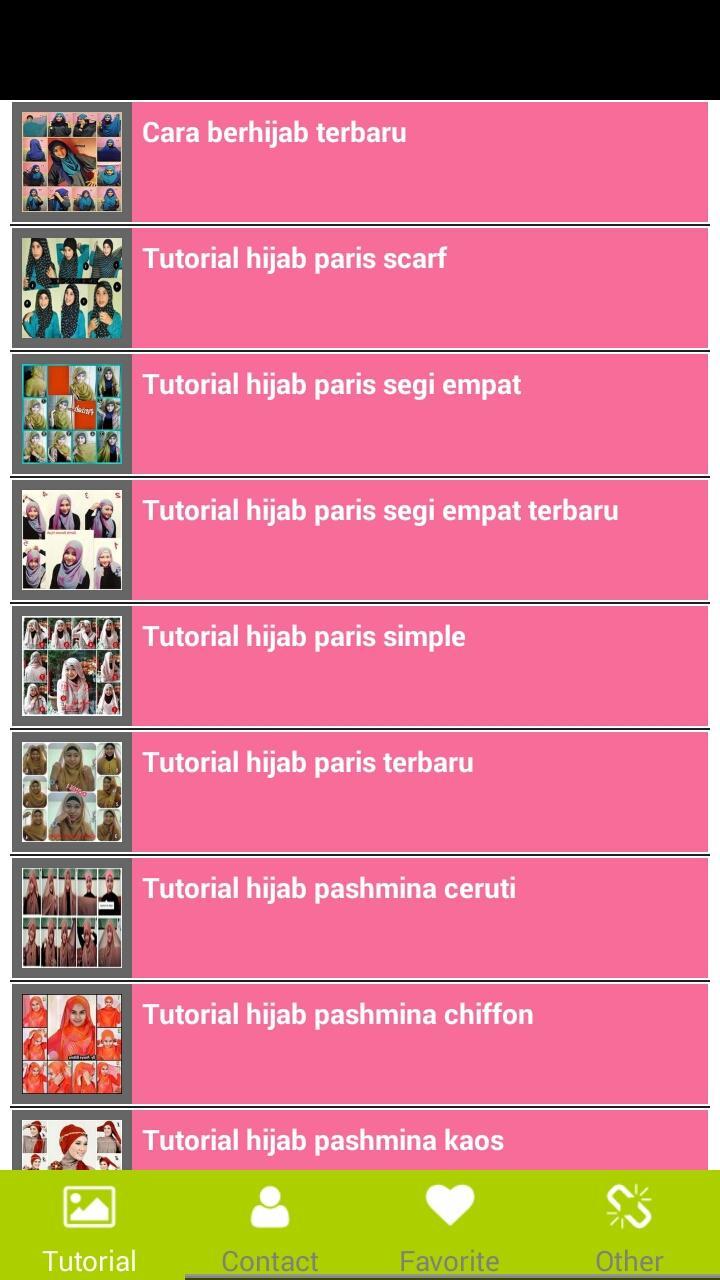Tap the heart icon for Favorites

tap(449, 1206)
